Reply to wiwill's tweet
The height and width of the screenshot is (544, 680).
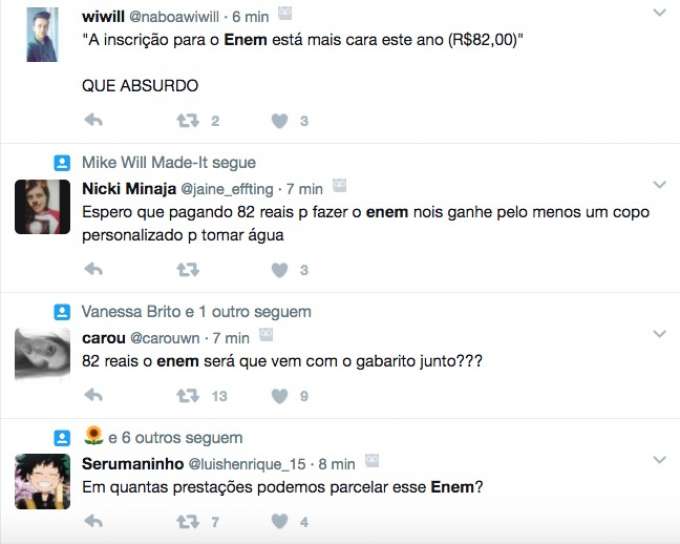tap(93, 121)
